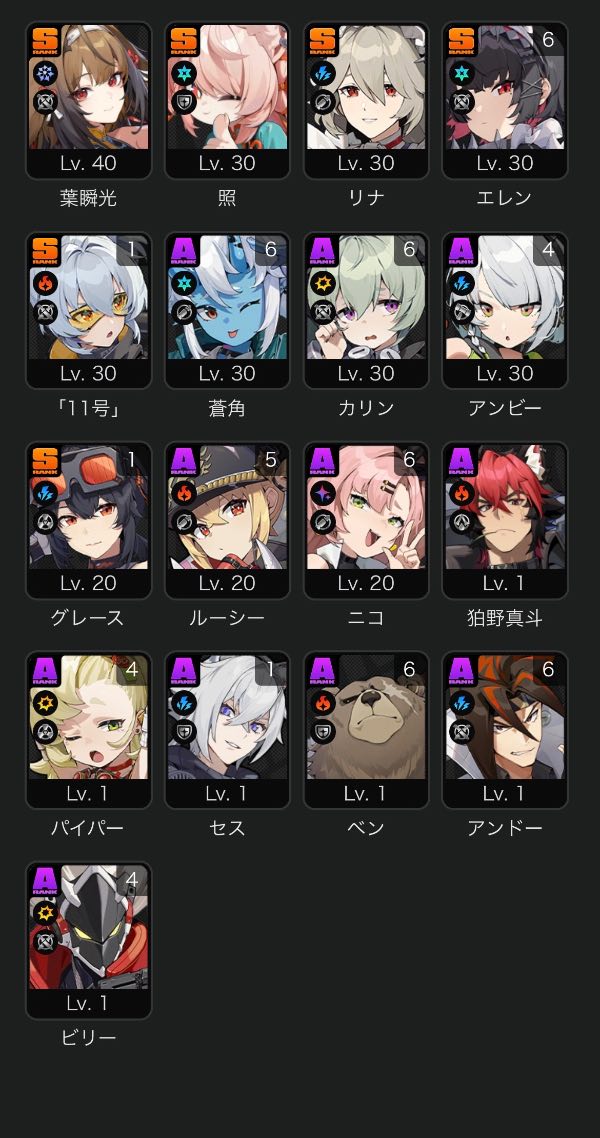Viewport: 600px width, 1138px height.
Task: Open the エレン character tile
Action: pos(505,100)
